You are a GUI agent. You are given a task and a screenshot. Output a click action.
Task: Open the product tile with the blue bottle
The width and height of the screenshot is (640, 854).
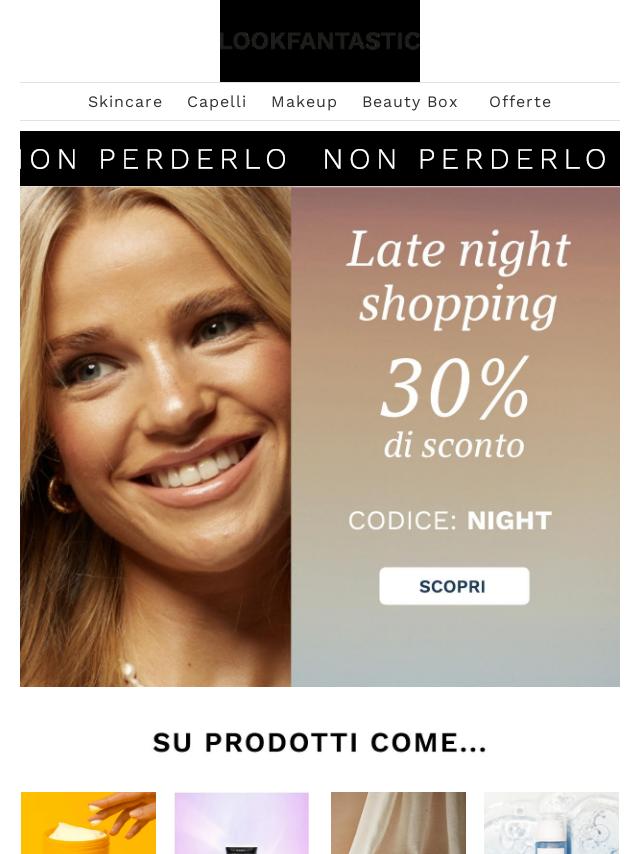click(552, 823)
